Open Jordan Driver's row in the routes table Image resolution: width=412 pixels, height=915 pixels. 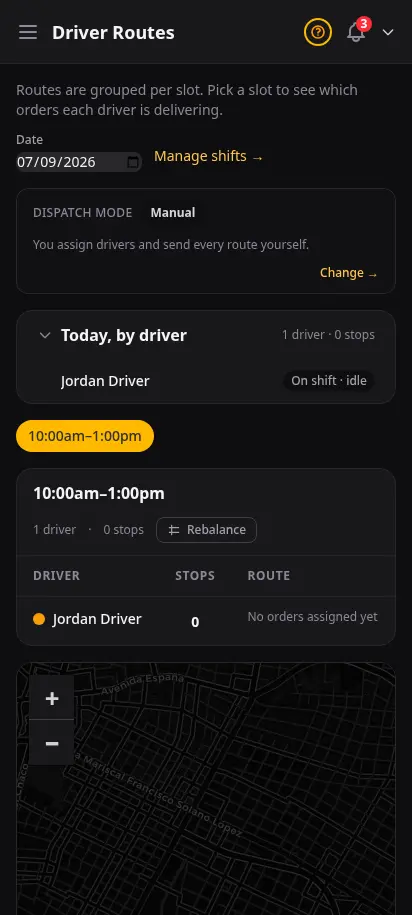point(206,620)
